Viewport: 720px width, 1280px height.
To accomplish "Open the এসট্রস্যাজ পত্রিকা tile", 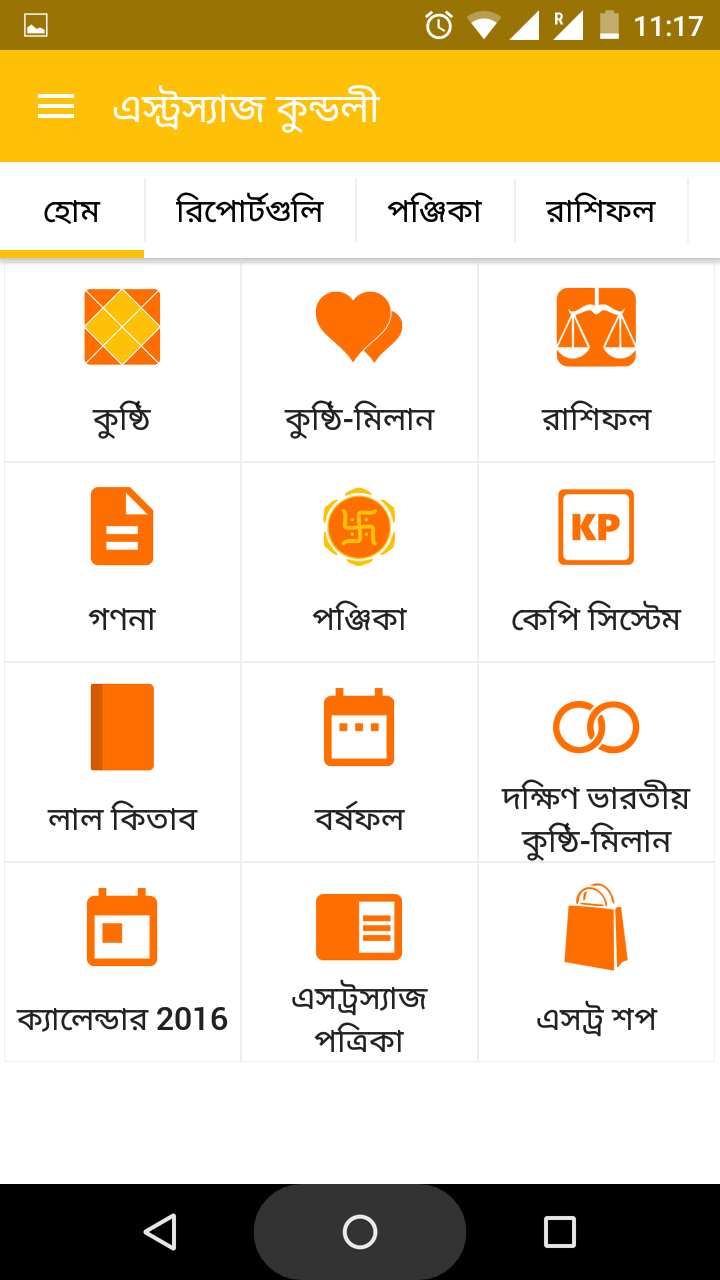I will tap(359, 962).
